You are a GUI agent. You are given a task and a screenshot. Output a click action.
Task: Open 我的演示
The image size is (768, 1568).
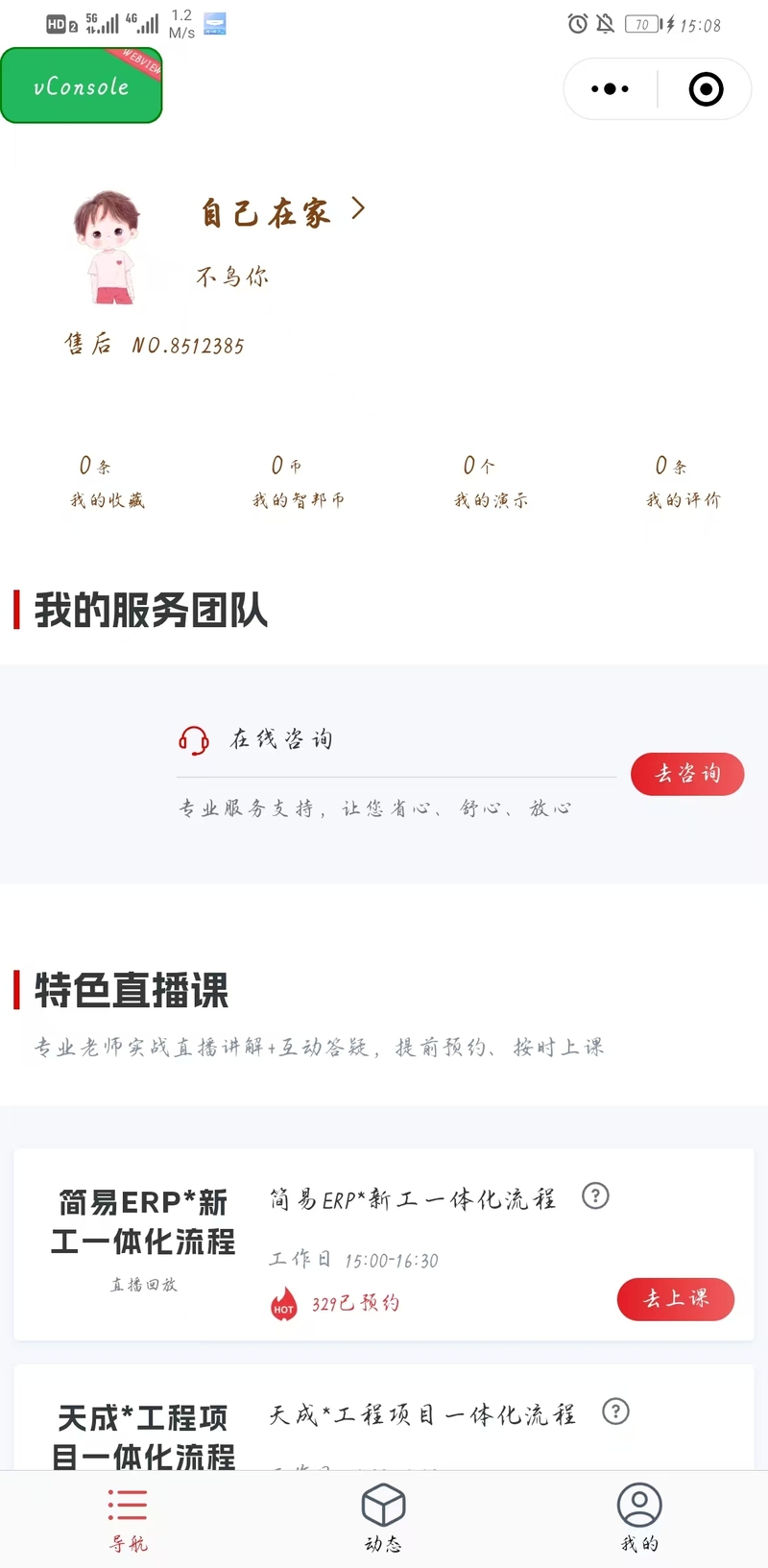491,482
